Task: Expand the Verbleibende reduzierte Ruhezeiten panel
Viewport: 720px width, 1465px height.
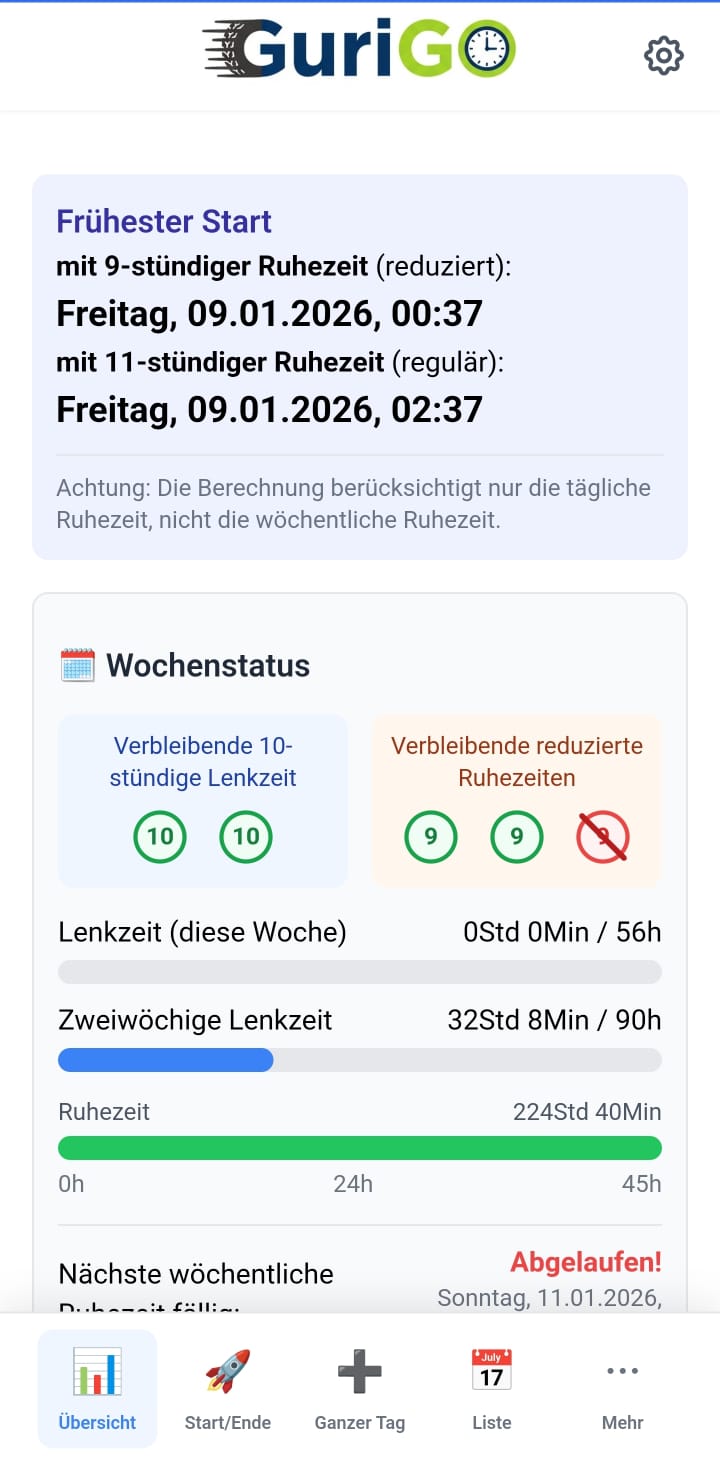Action: point(516,800)
